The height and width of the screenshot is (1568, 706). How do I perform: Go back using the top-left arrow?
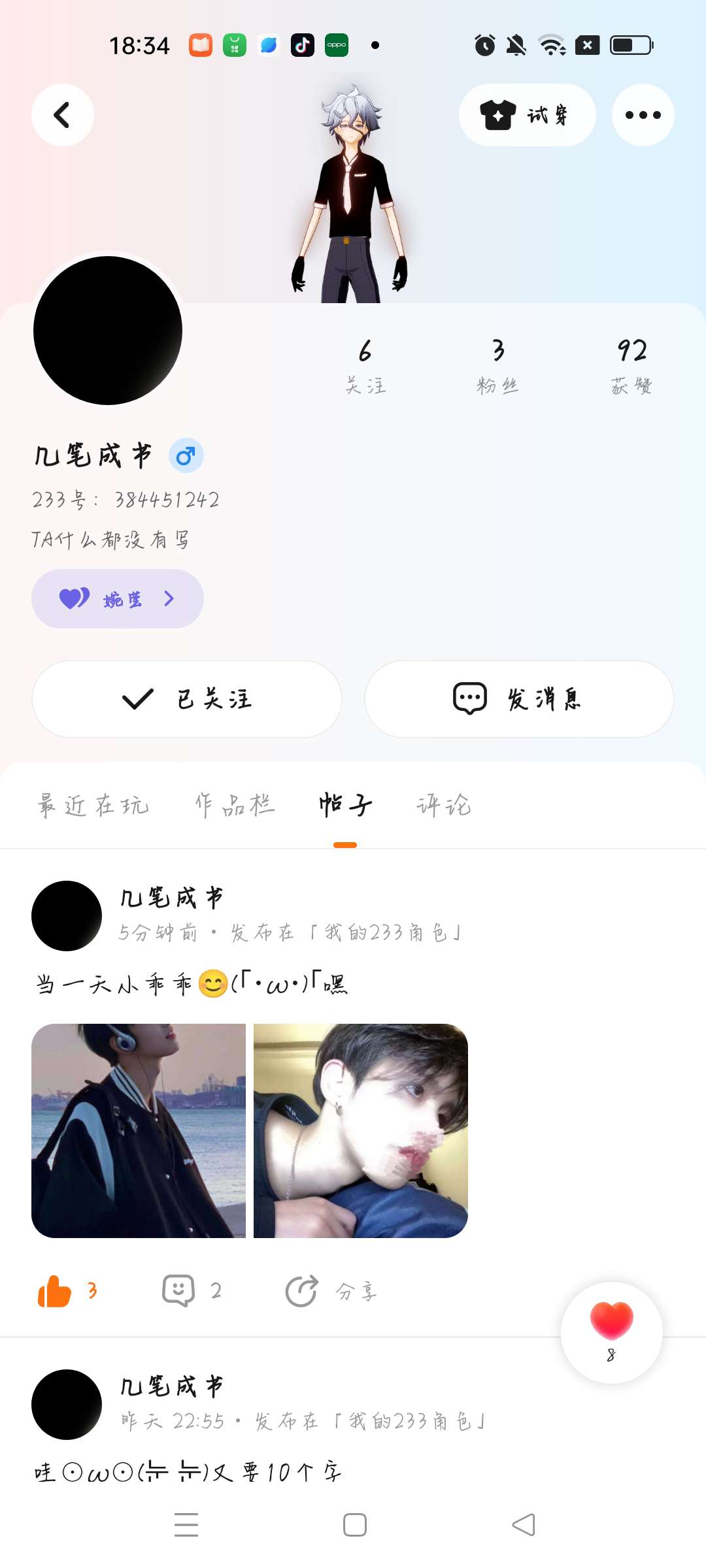(x=62, y=115)
